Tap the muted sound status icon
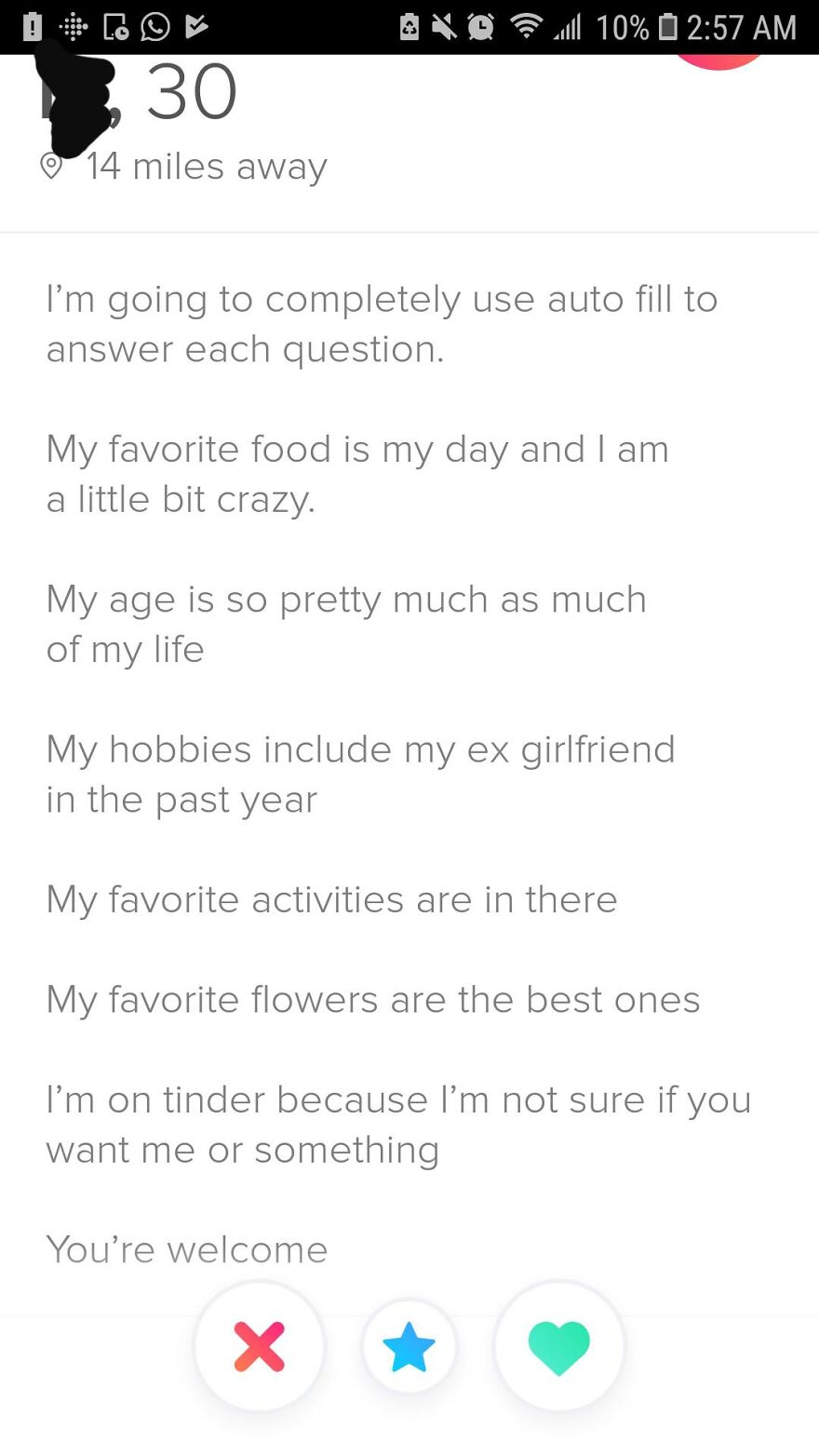 click(442, 26)
